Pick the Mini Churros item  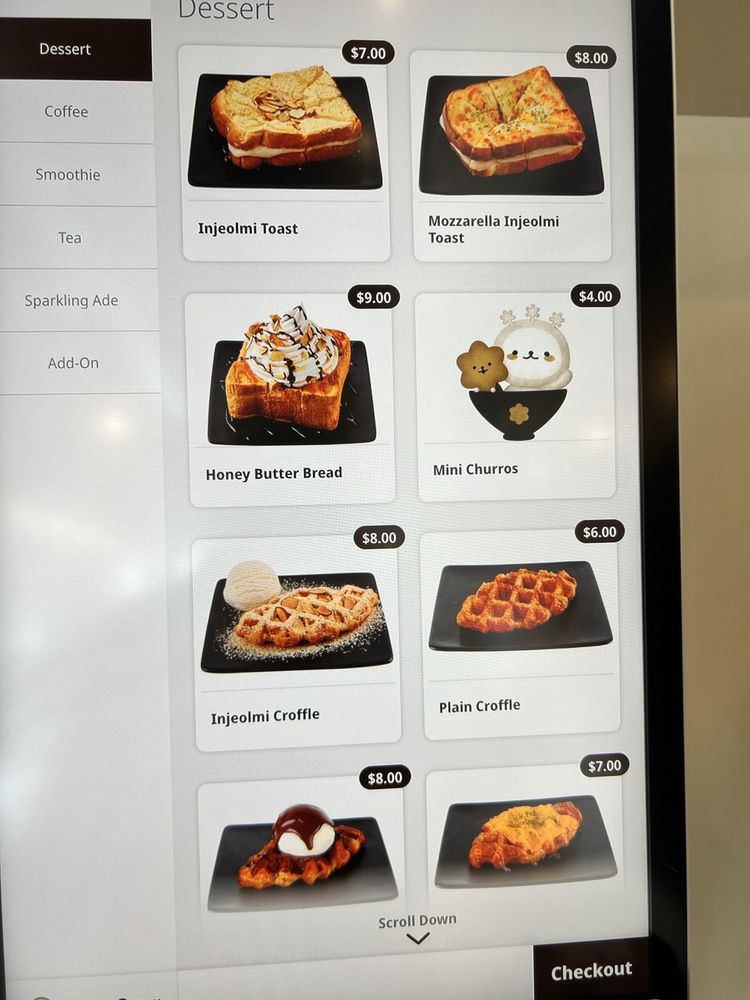(515, 397)
